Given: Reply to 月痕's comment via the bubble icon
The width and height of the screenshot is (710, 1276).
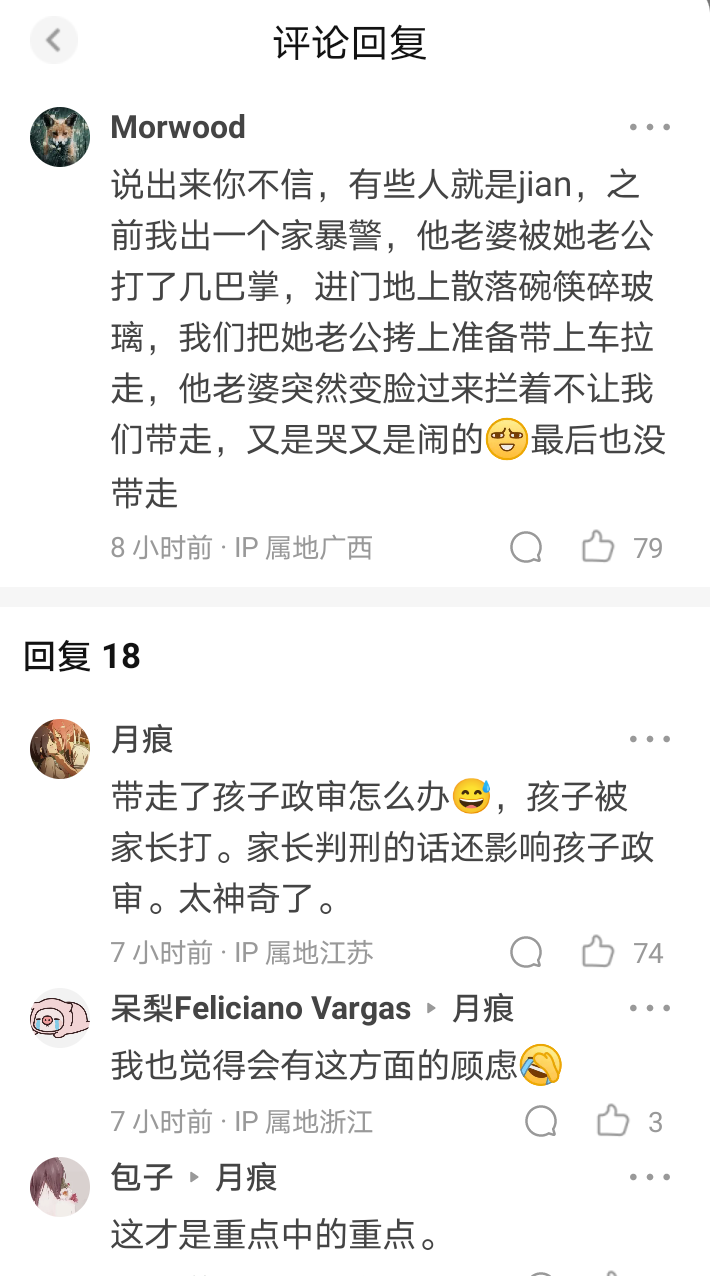Looking at the screenshot, I should click(526, 952).
